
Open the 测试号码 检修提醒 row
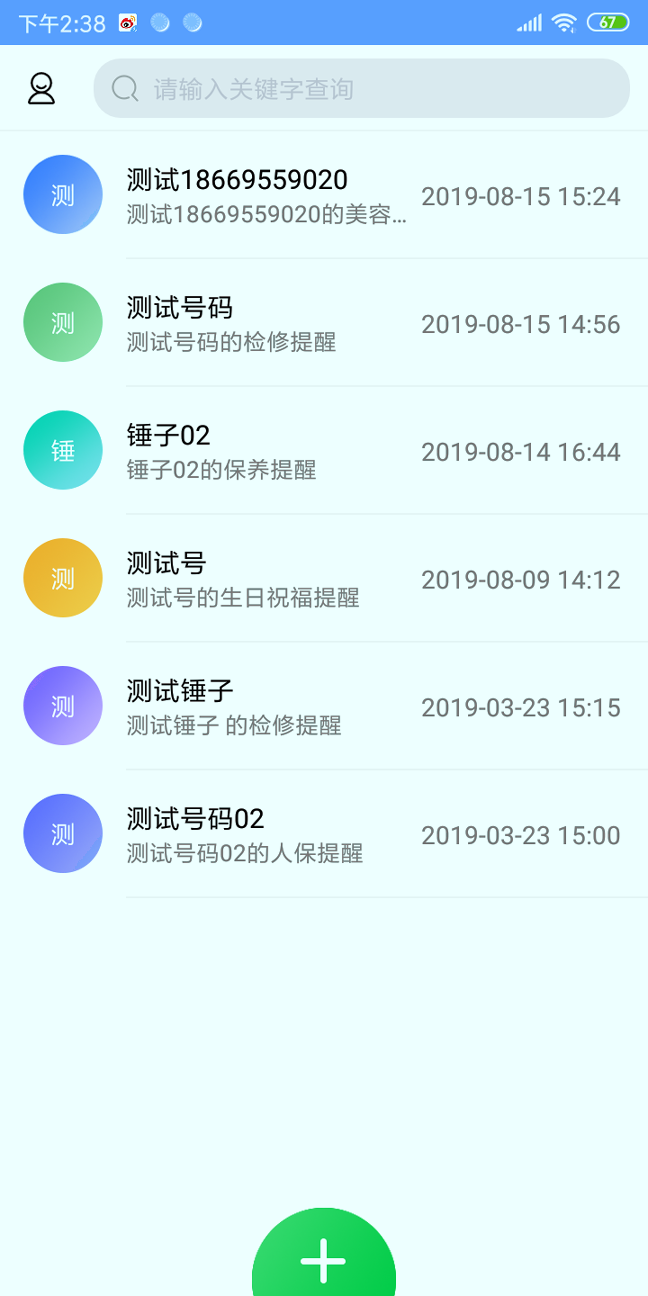click(324, 323)
